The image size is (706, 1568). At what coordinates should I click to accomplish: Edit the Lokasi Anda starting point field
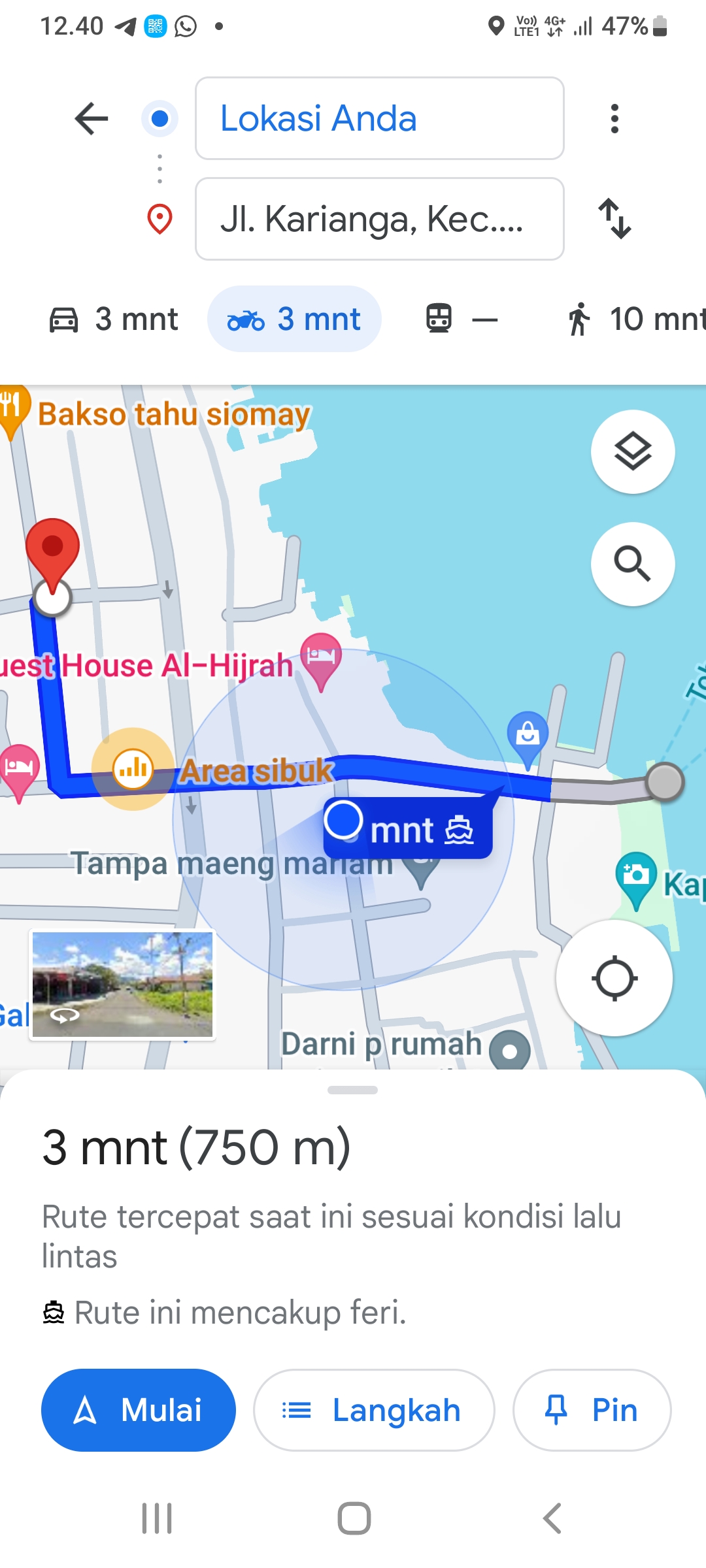[x=379, y=118]
